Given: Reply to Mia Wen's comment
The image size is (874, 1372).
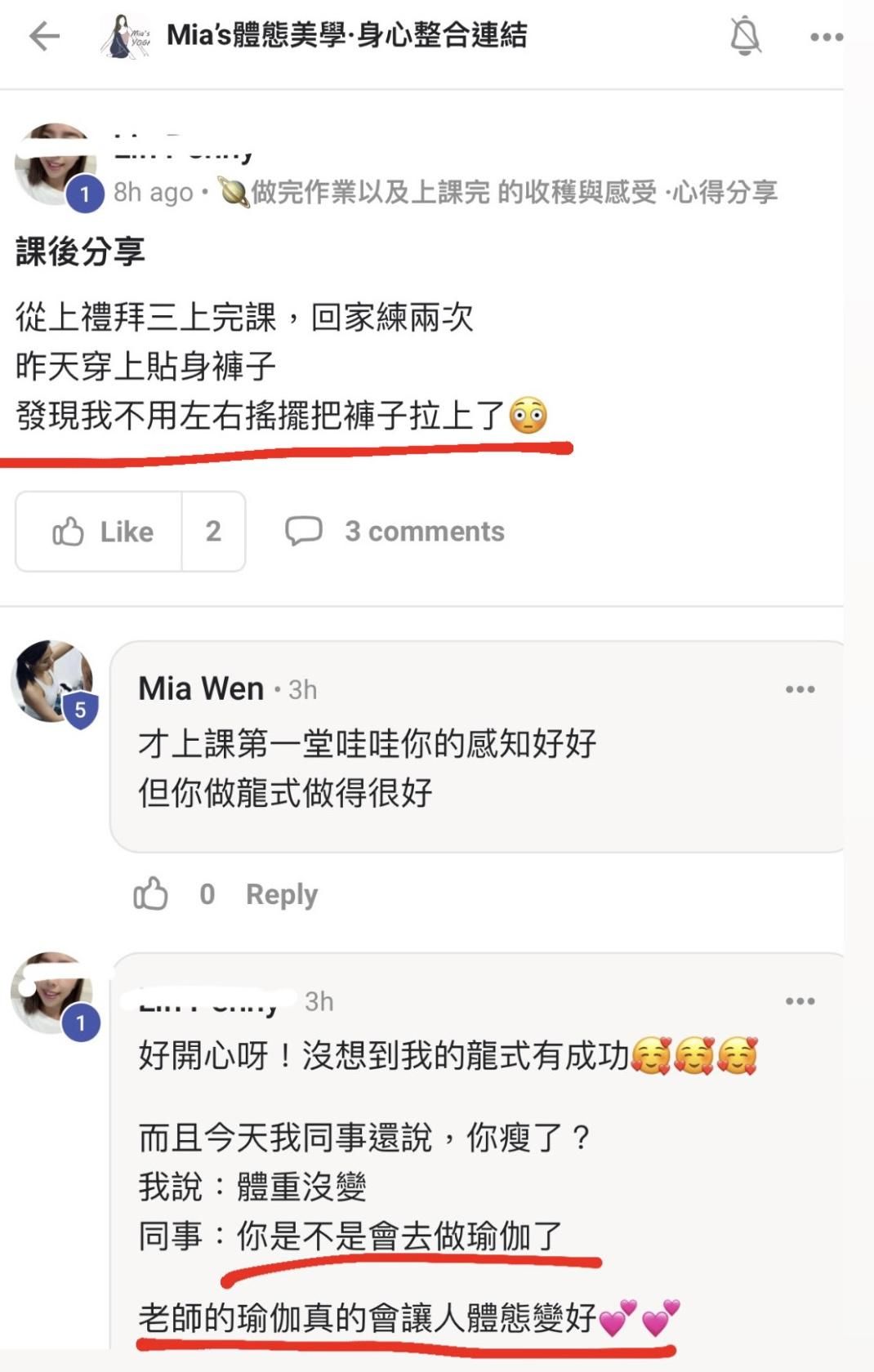Looking at the screenshot, I should tap(282, 894).
